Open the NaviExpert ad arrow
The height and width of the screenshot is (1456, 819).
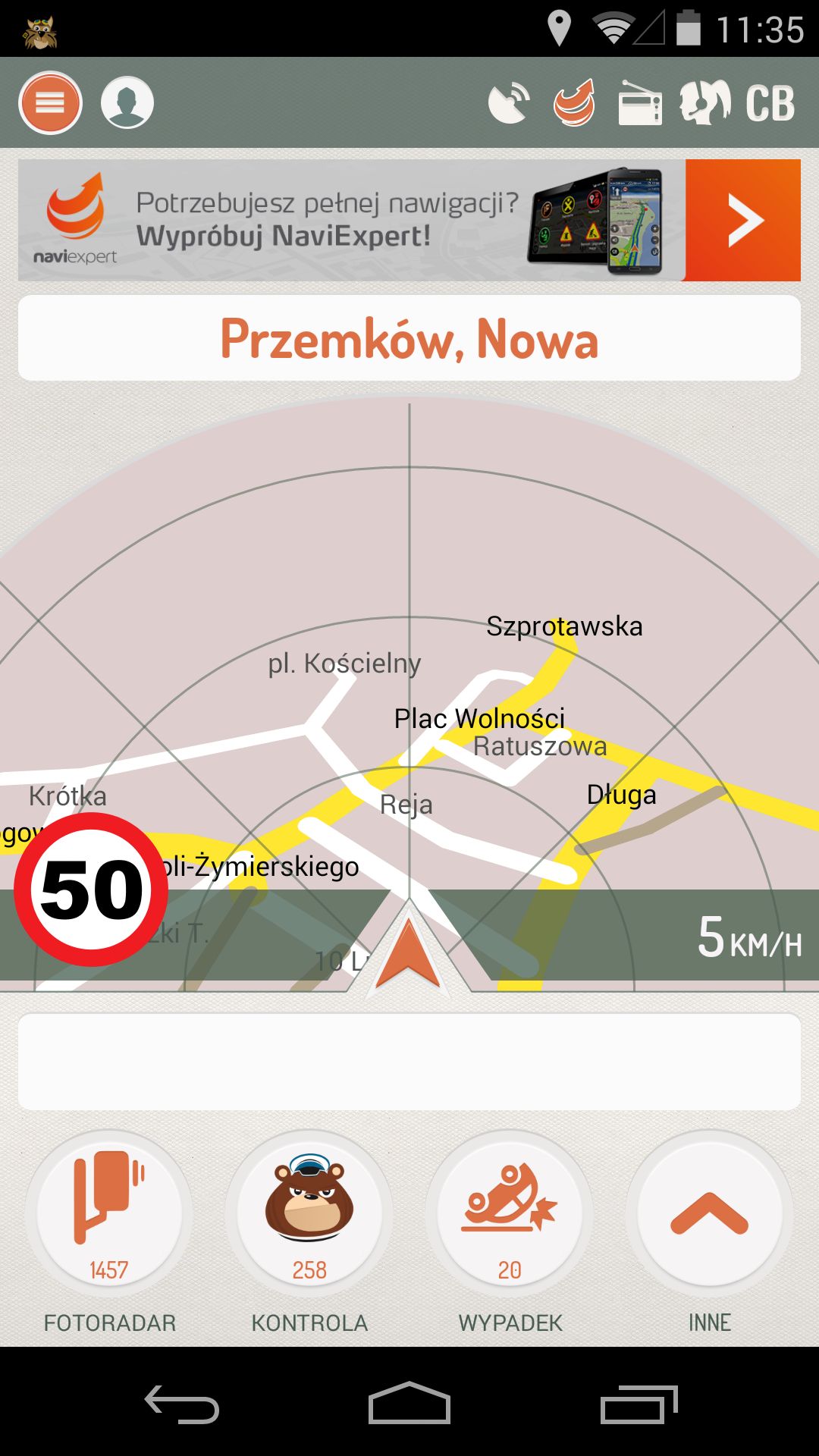(x=743, y=220)
